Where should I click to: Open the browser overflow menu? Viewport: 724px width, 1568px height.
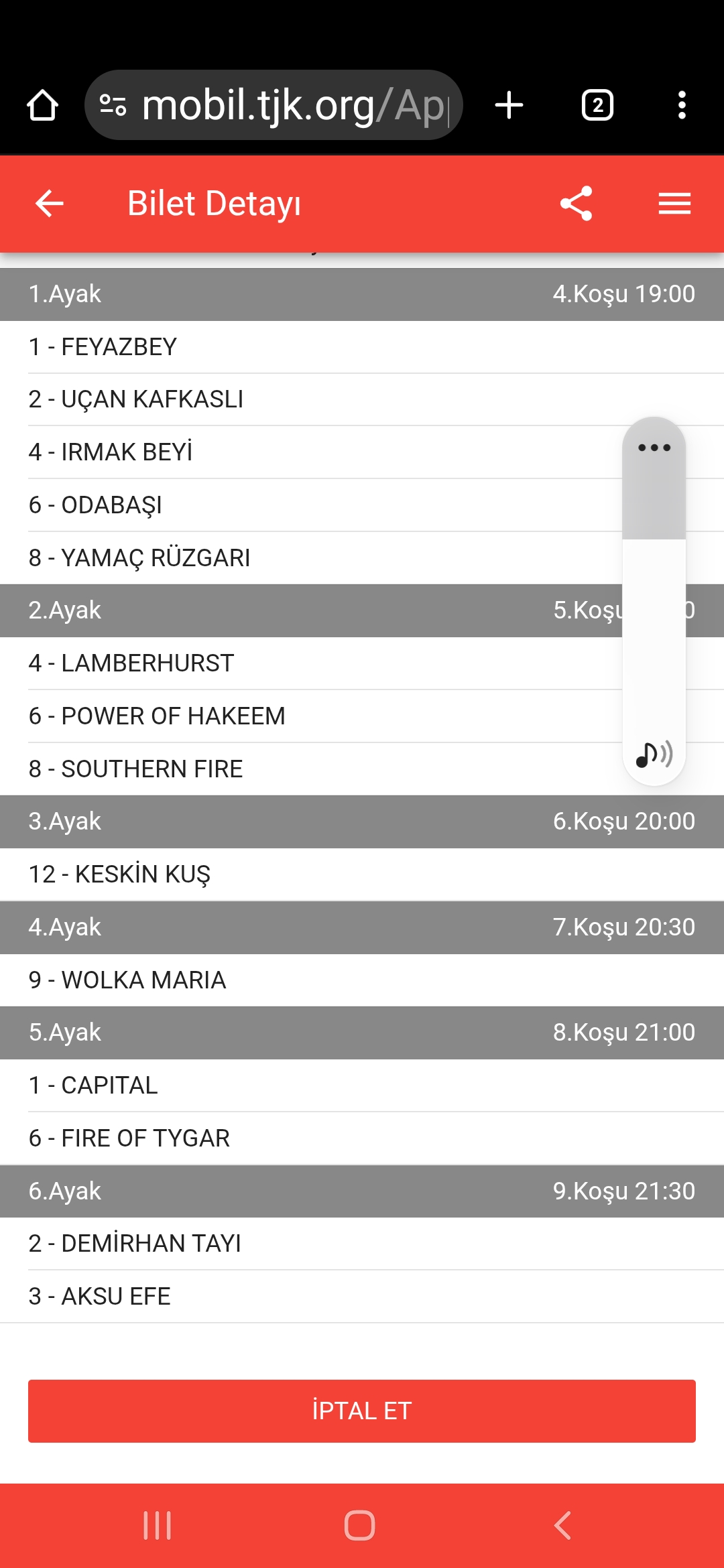tap(682, 106)
